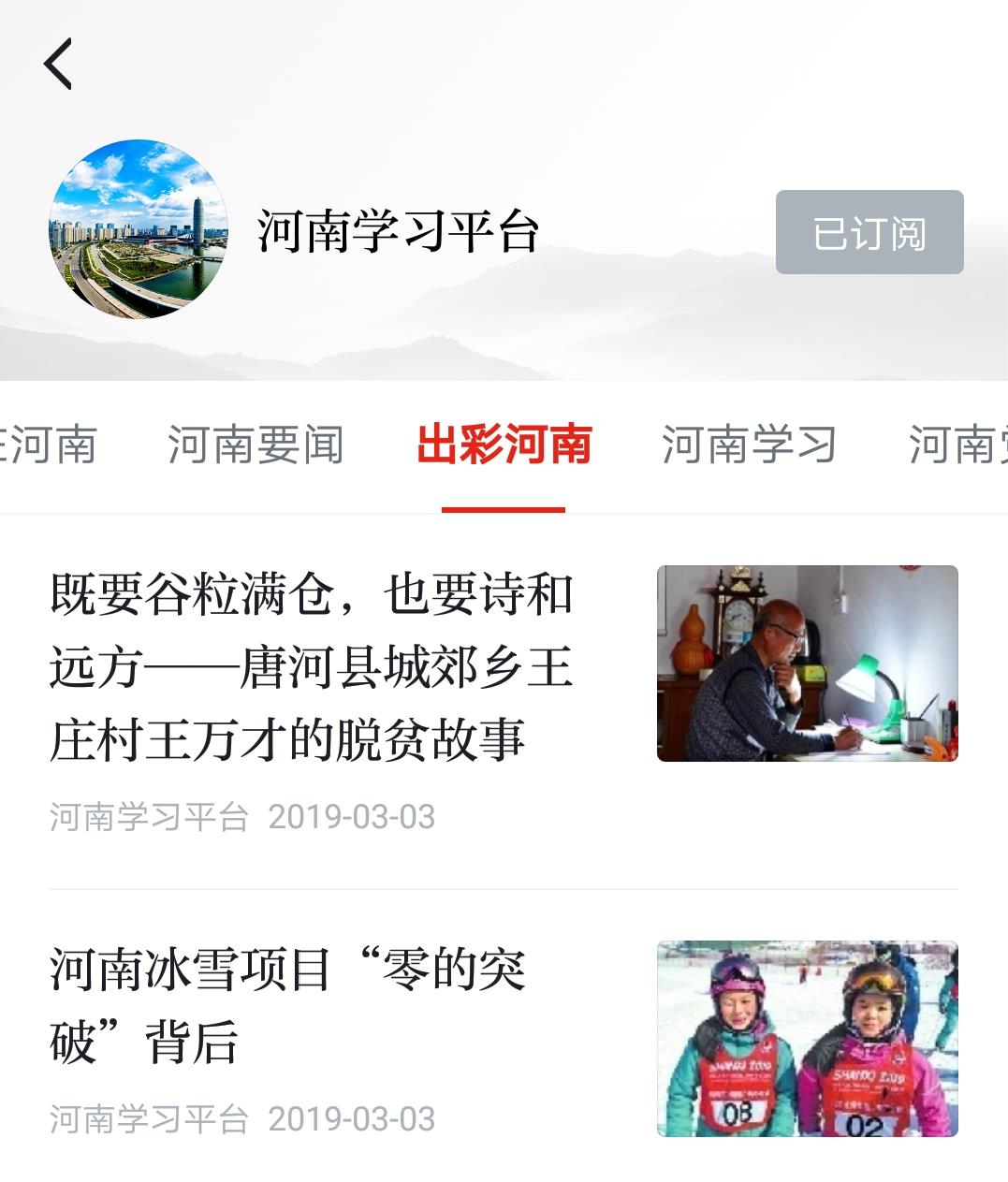Open article about 王万才的脱贫故事
Viewport: 1008px width, 1182px height.
coord(311,666)
